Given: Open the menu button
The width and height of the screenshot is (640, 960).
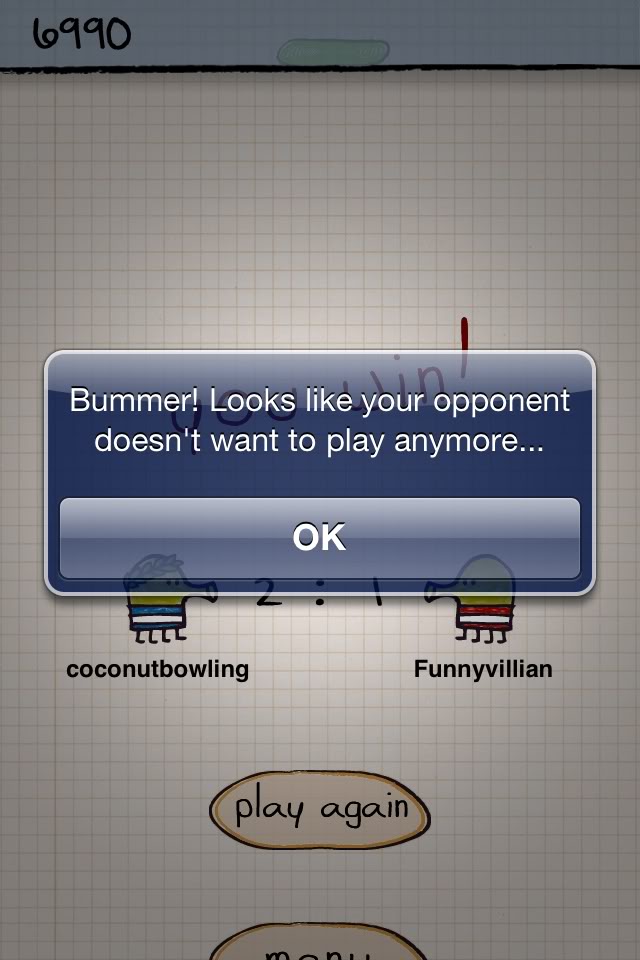Looking at the screenshot, I should click(x=320, y=945).
